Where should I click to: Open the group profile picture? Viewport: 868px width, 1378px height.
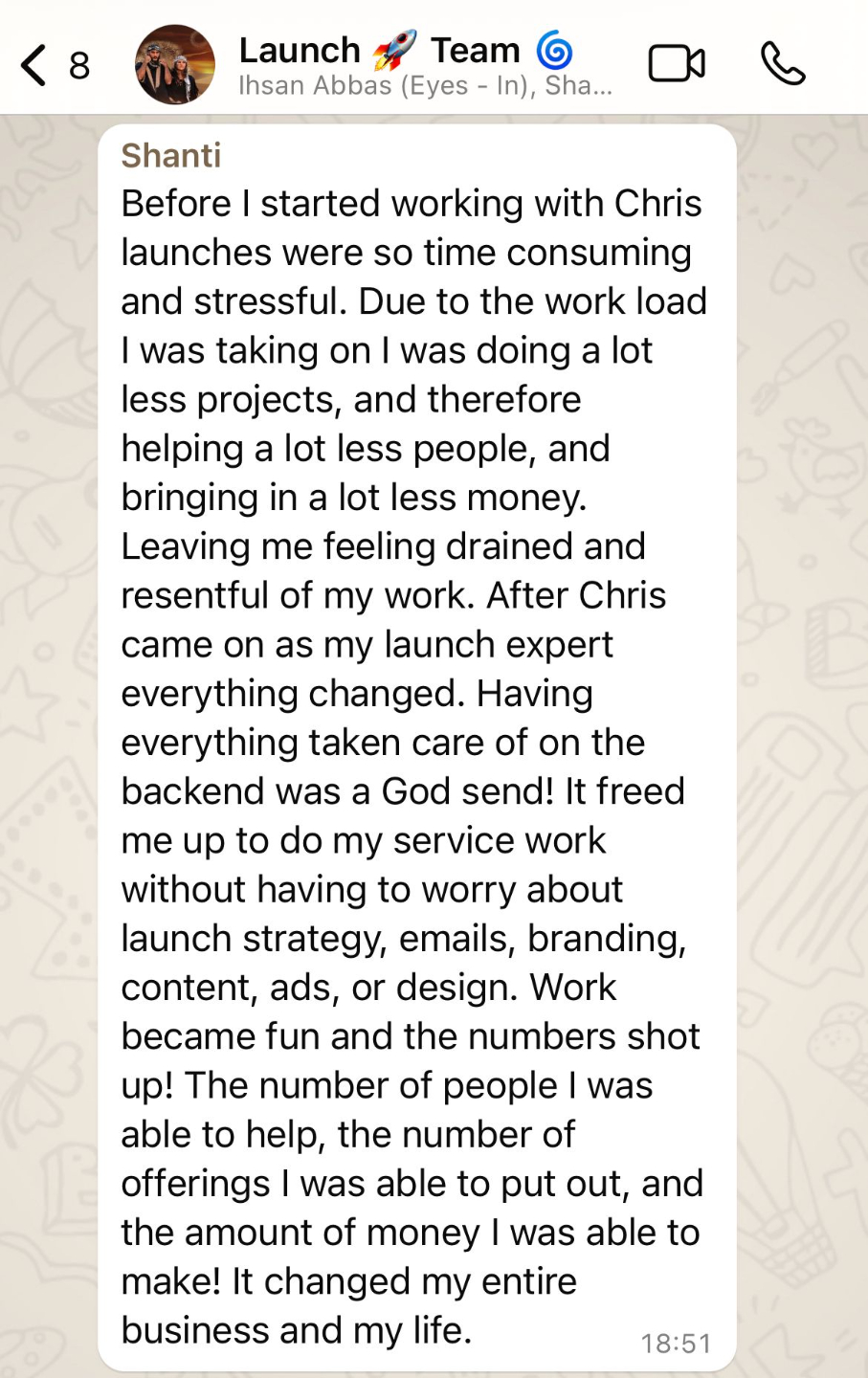pyautogui.click(x=175, y=64)
